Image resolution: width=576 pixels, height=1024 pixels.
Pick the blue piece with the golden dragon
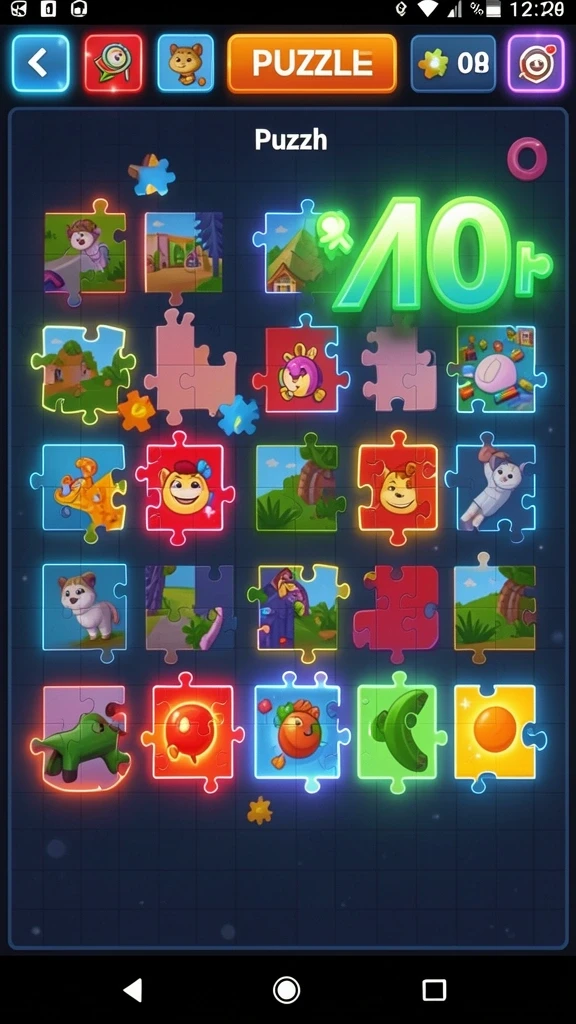point(80,487)
